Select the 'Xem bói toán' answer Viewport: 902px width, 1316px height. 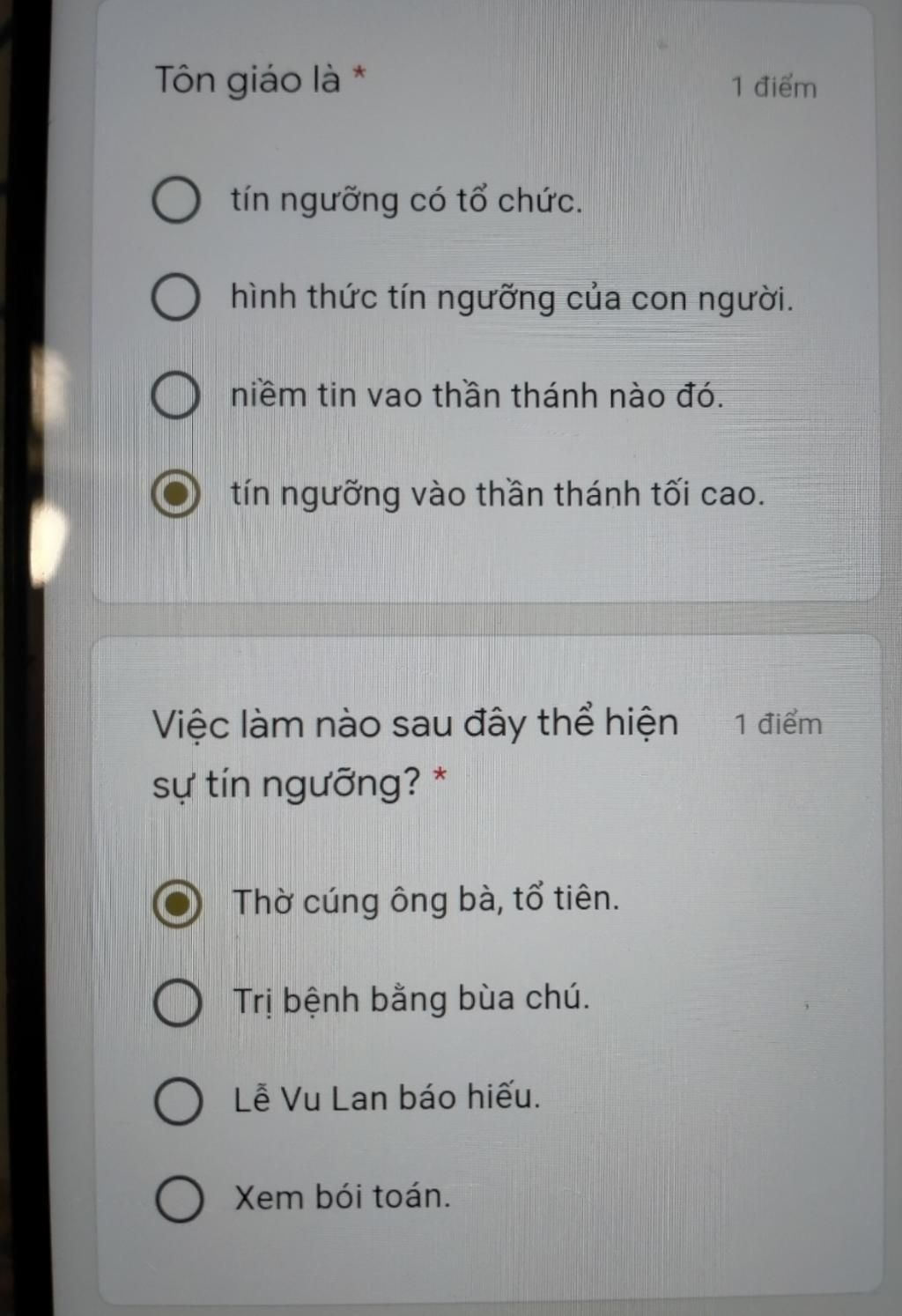tap(180, 1199)
